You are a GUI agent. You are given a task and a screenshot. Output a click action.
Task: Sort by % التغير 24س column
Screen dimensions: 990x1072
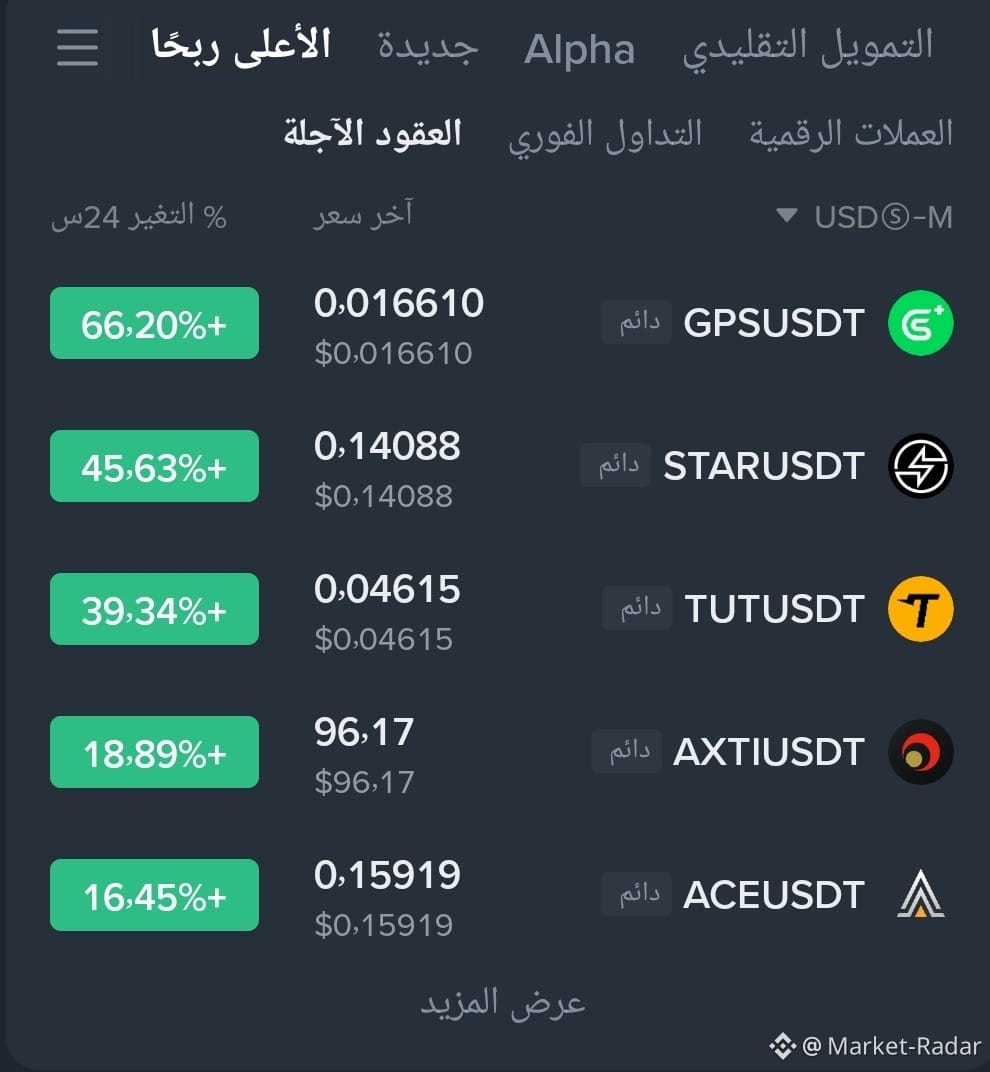click(x=139, y=217)
